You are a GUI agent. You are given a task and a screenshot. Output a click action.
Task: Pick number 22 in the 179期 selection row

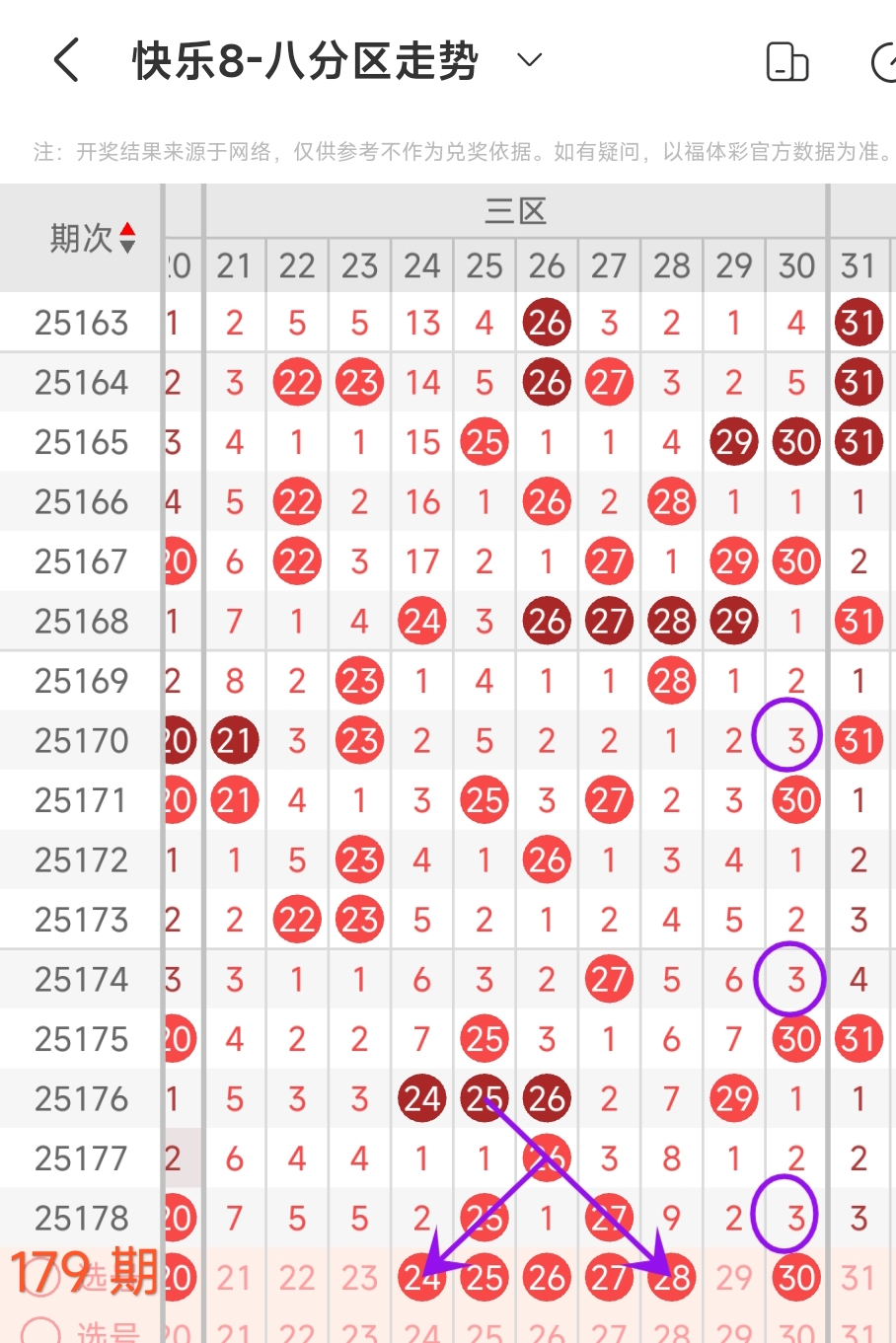[x=297, y=1278]
